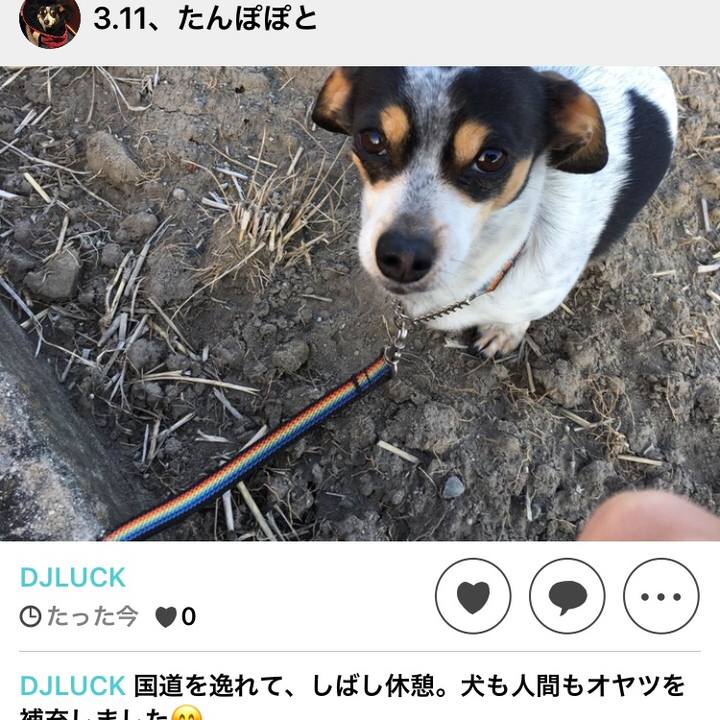
Task: Open the three-dot more options menu
Action: point(661,597)
